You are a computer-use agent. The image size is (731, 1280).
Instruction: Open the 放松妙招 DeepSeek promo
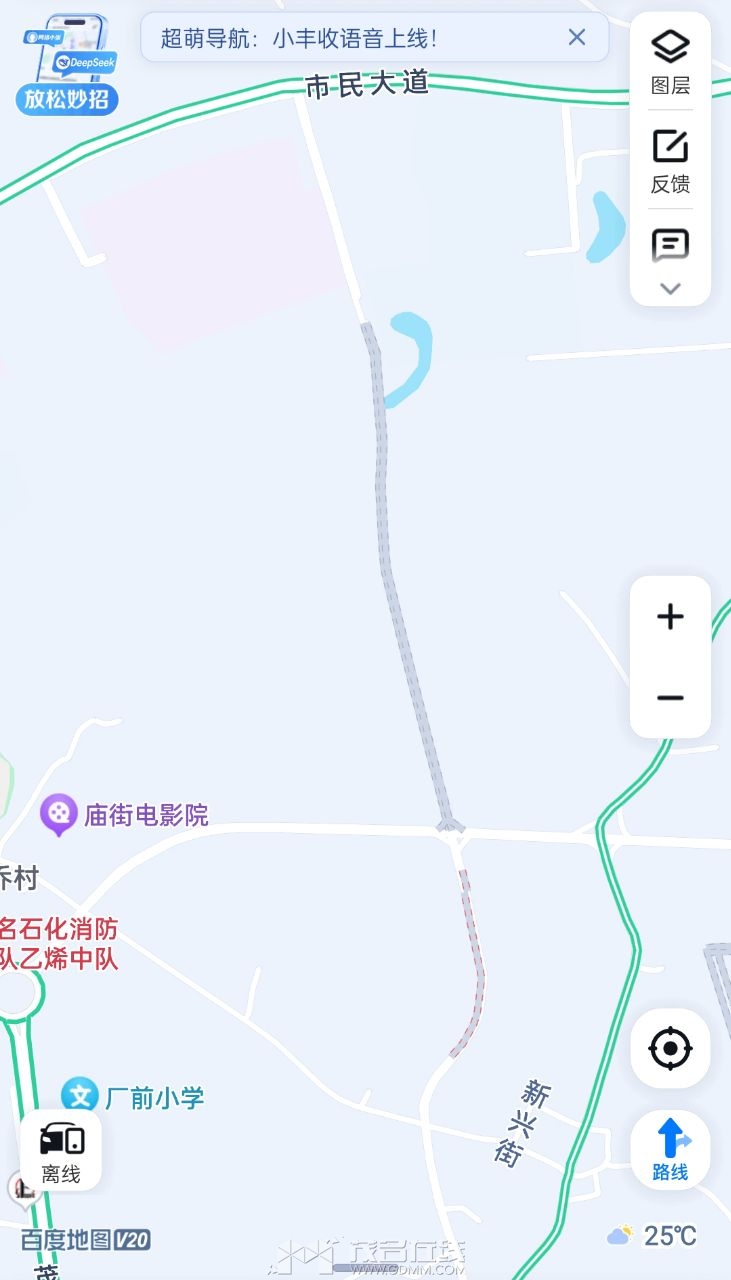(67, 64)
